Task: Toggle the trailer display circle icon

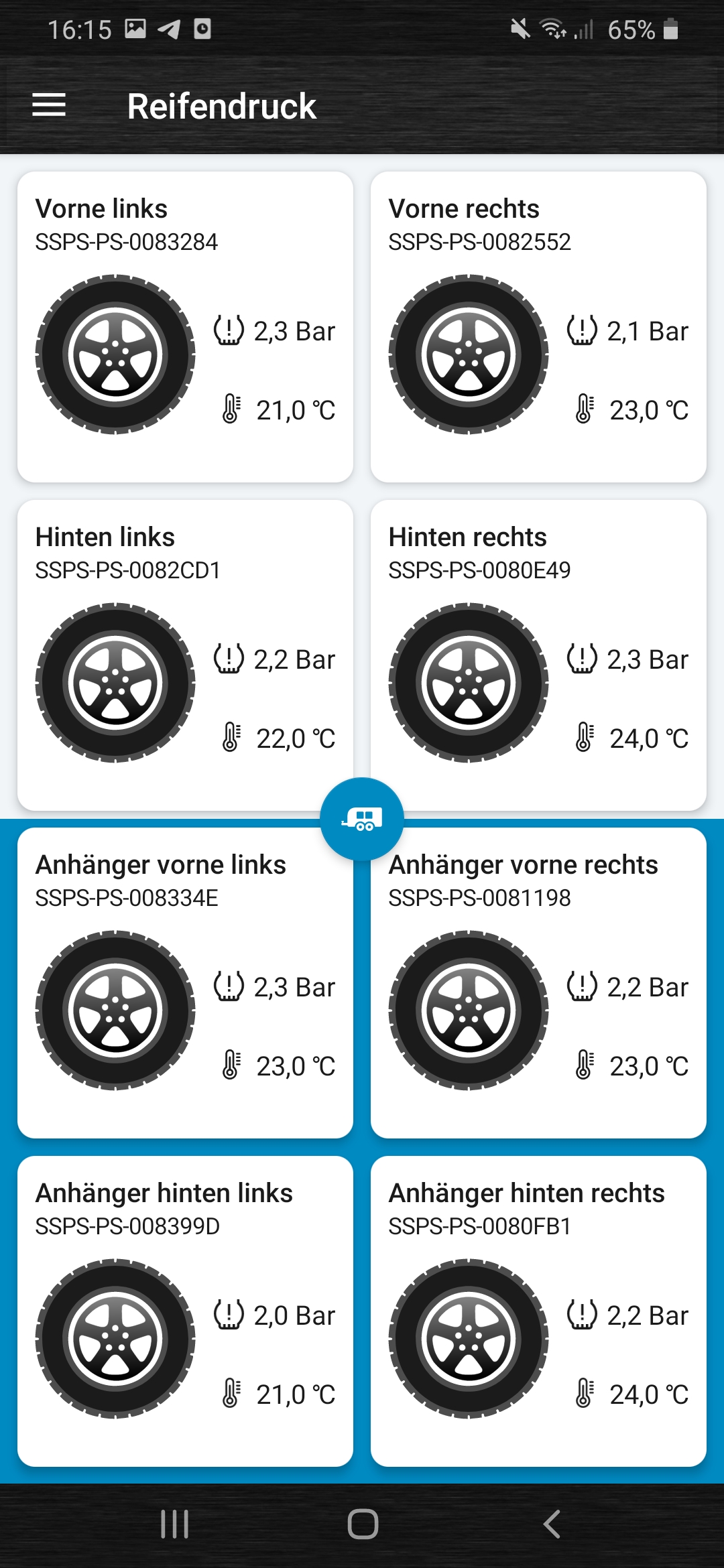Action: pos(362,818)
